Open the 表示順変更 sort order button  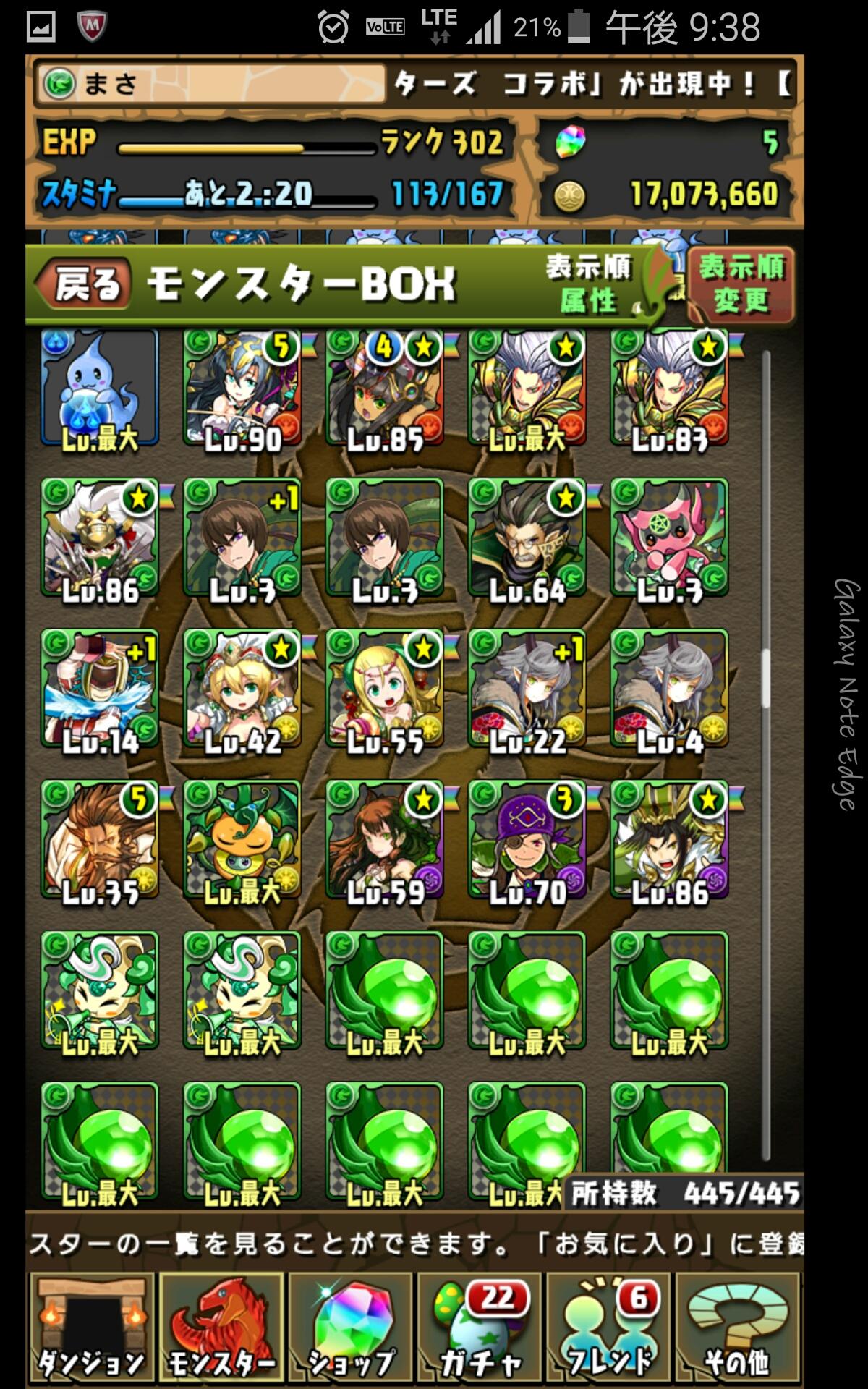coord(741,285)
